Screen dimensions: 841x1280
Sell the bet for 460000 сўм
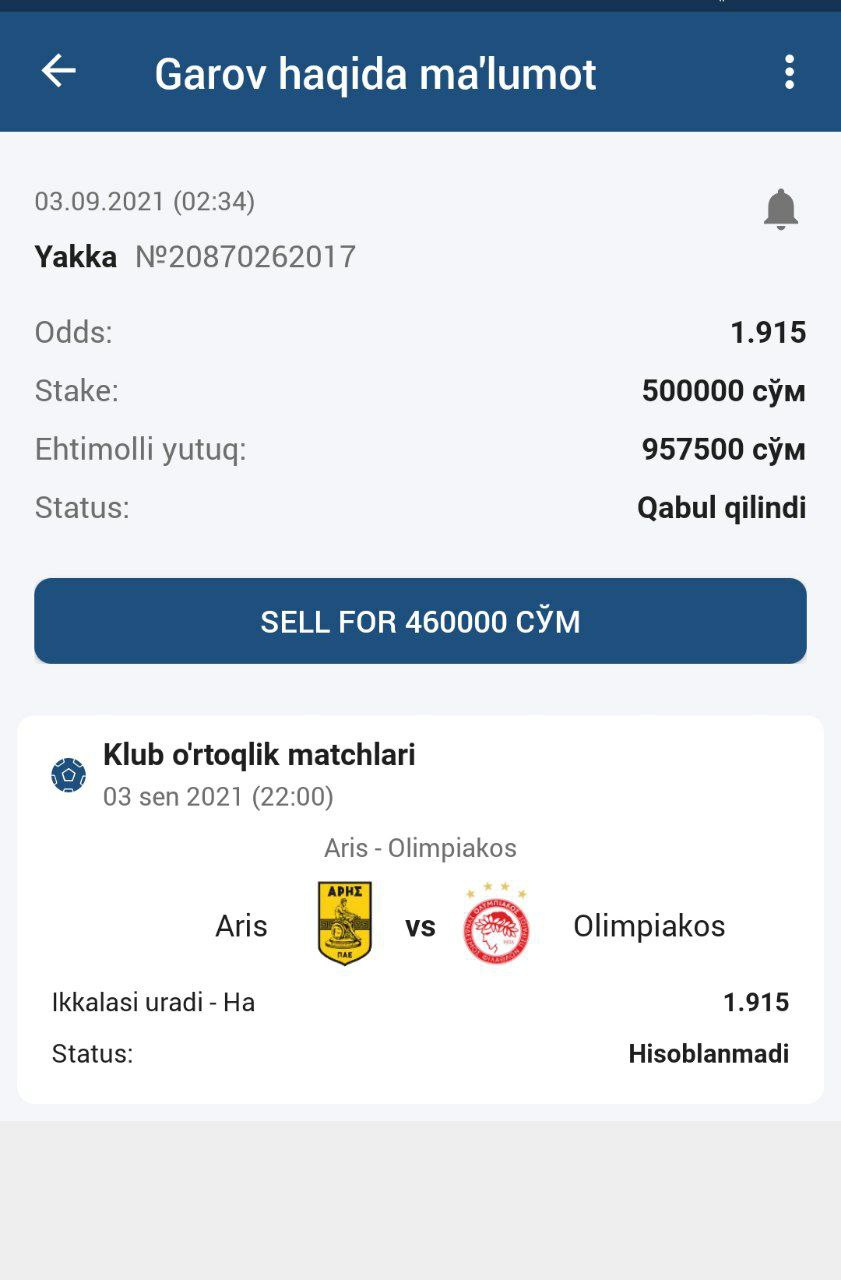[420, 621]
